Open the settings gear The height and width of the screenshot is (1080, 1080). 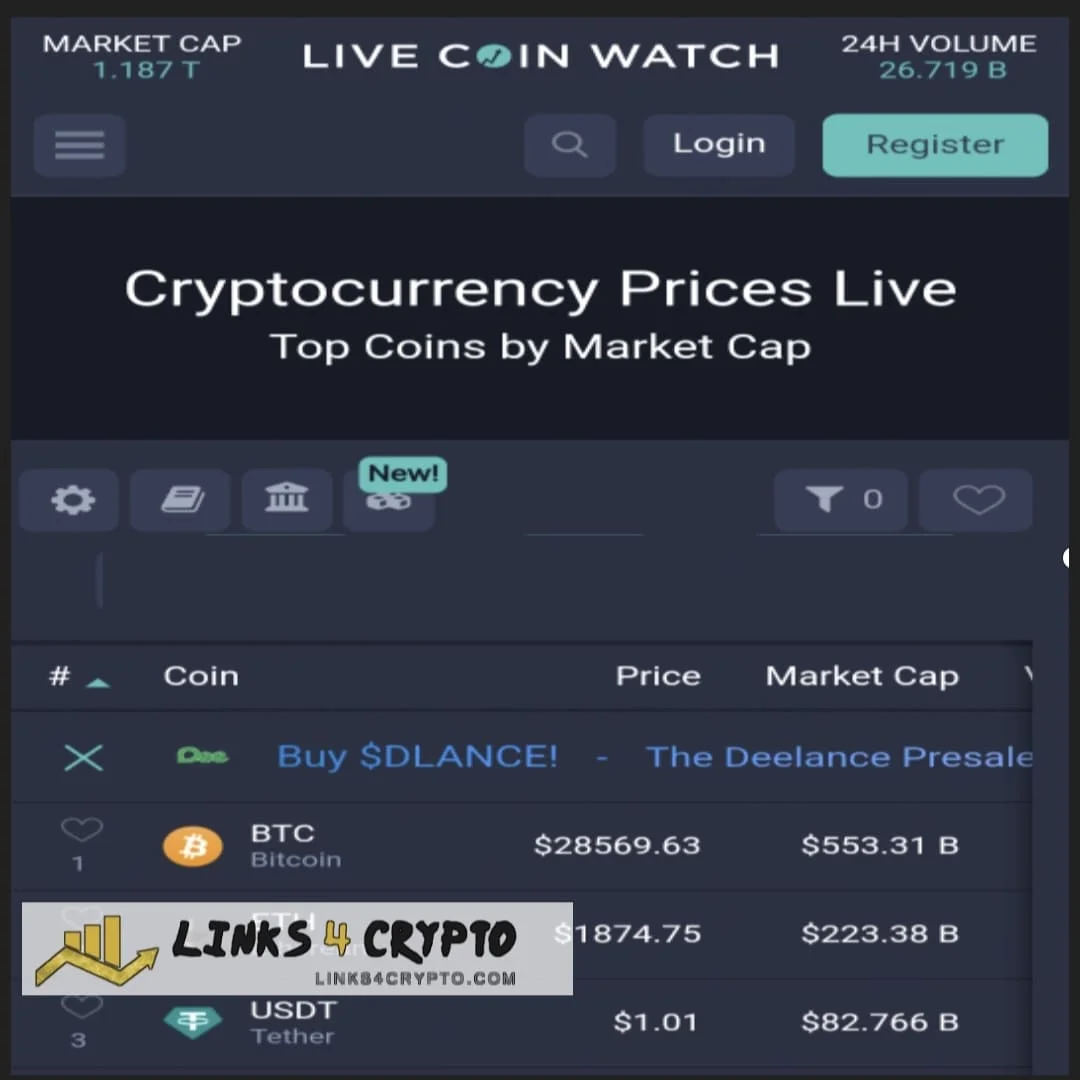point(72,499)
